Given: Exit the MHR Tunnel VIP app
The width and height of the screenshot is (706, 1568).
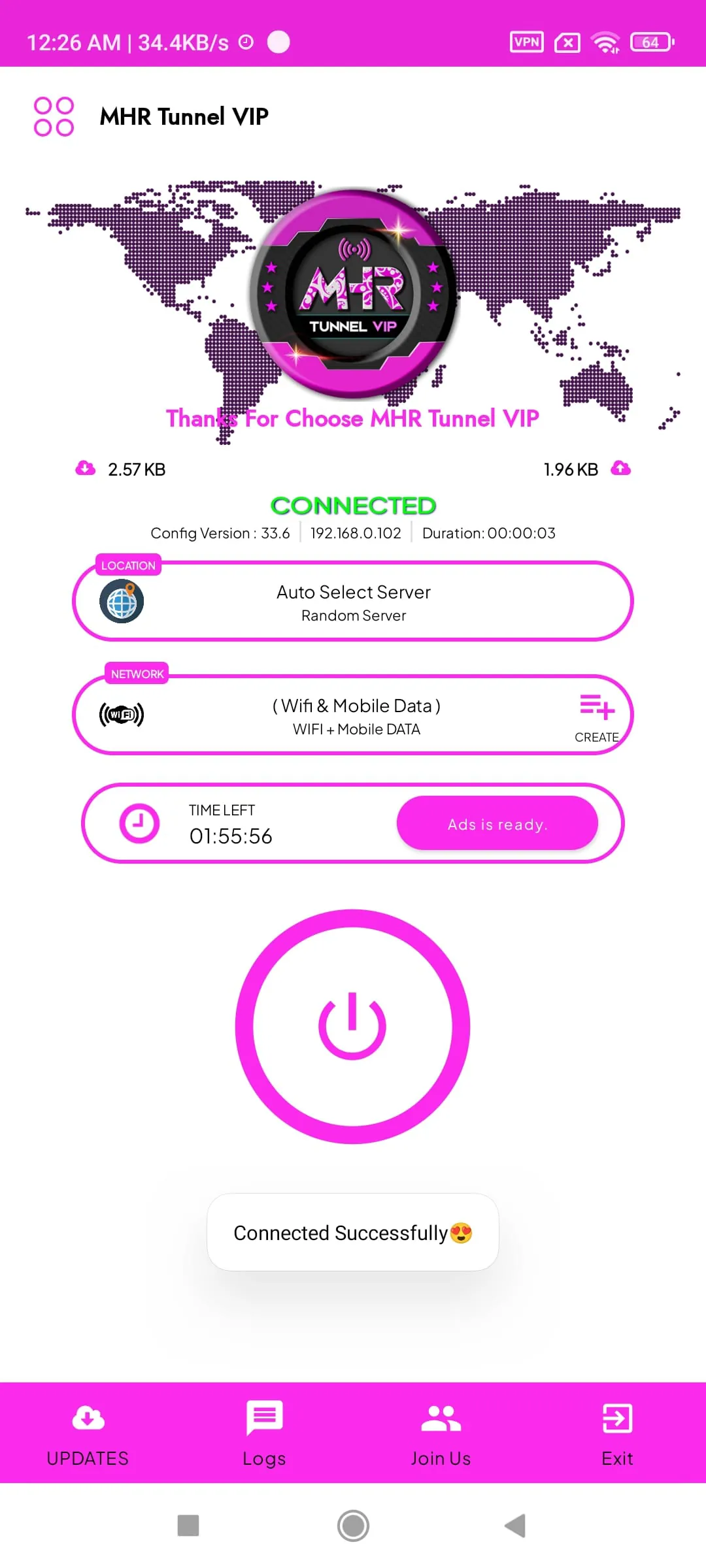Looking at the screenshot, I should pos(617,1433).
